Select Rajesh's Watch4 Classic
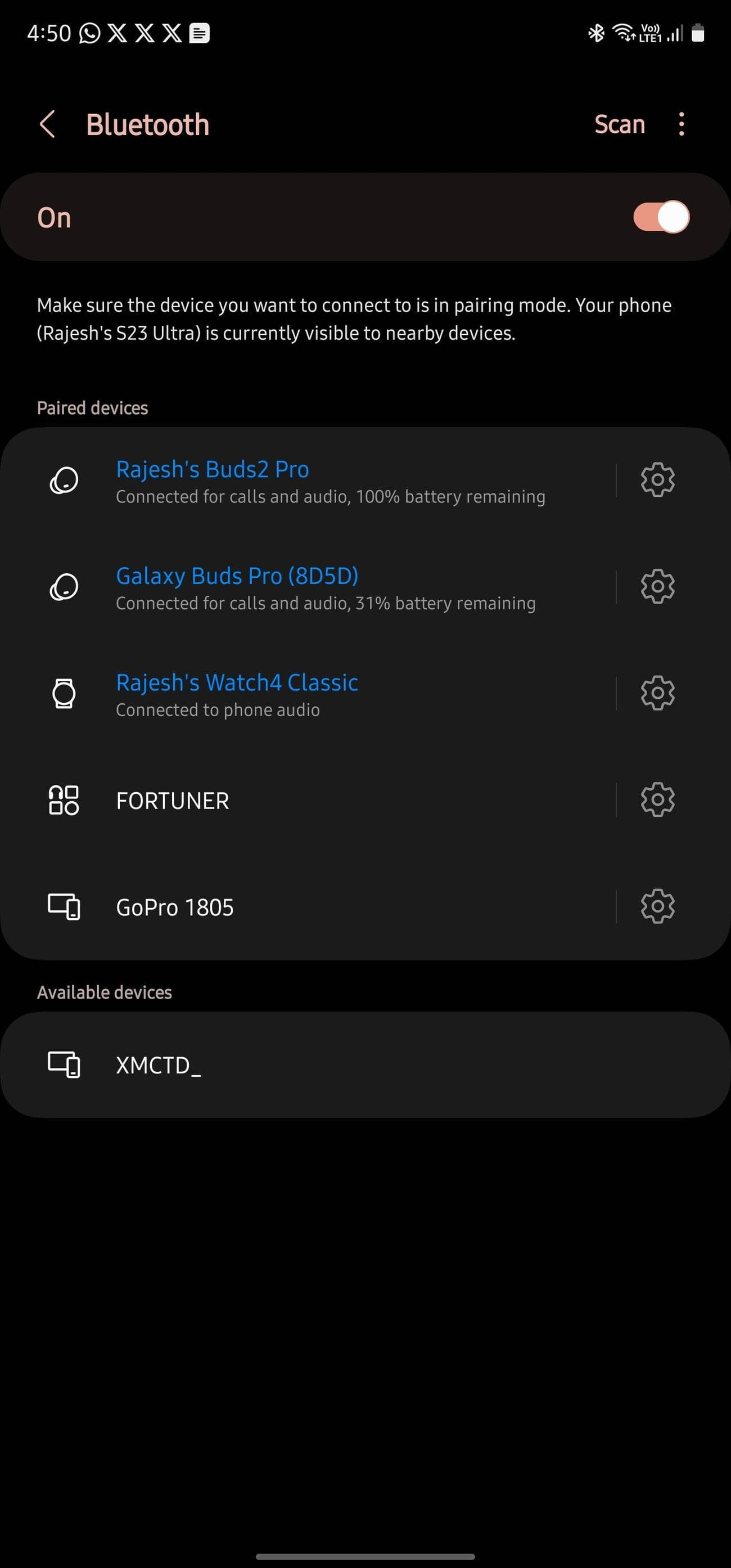731x1568 pixels. tap(237, 682)
